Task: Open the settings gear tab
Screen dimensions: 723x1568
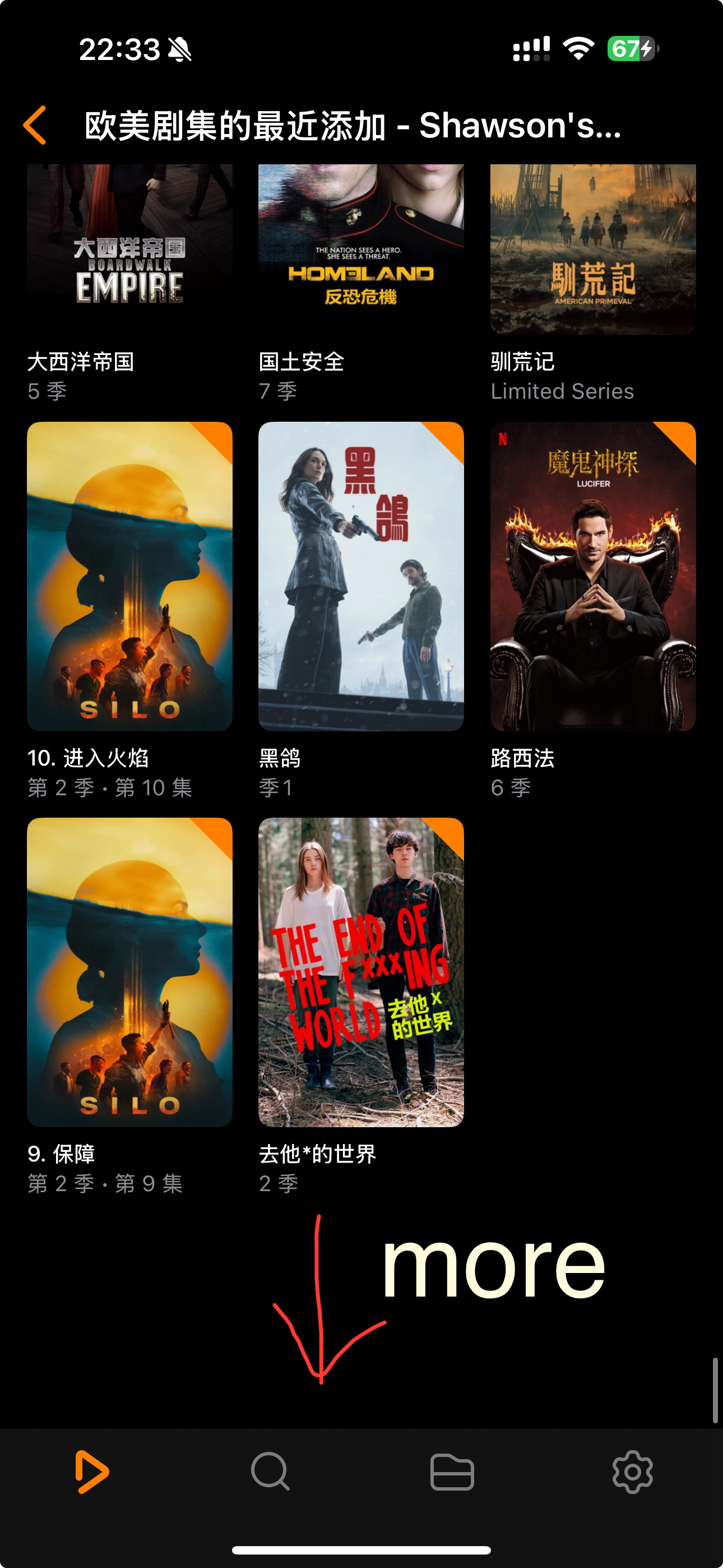Action: point(632,1472)
